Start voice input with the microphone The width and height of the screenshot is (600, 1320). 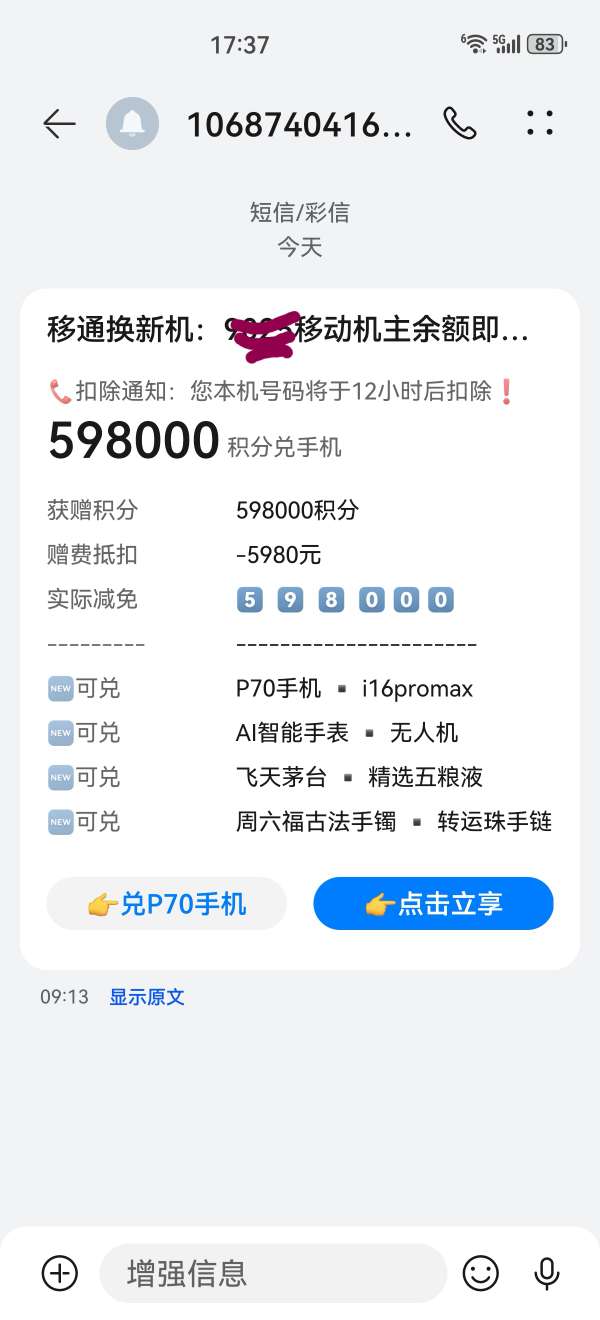pos(546,1273)
